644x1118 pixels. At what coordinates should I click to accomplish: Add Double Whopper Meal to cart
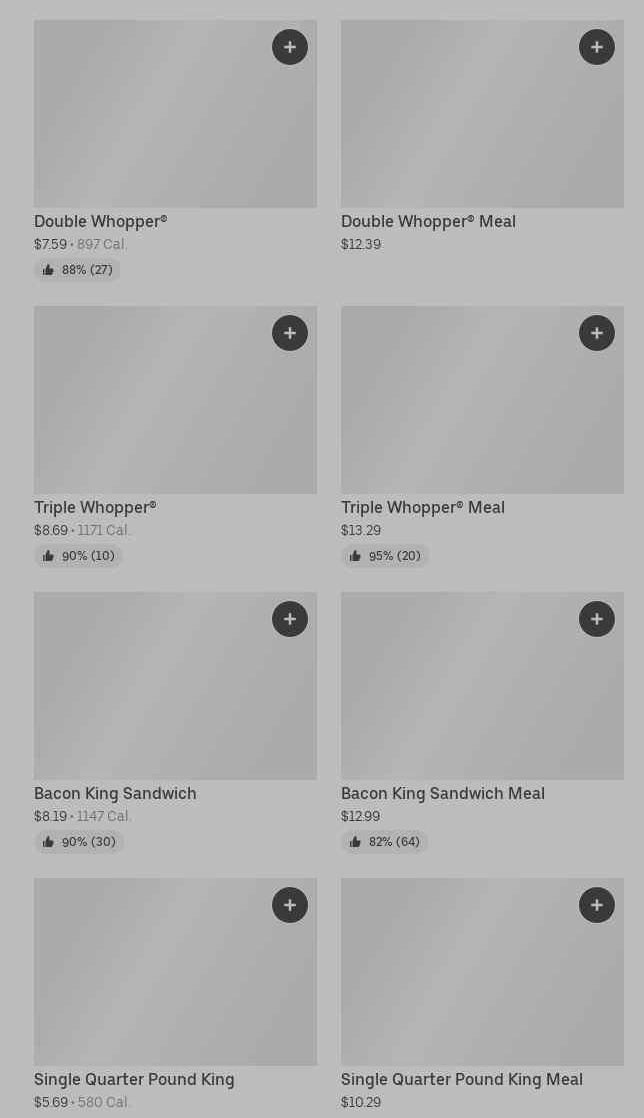coord(597,47)
